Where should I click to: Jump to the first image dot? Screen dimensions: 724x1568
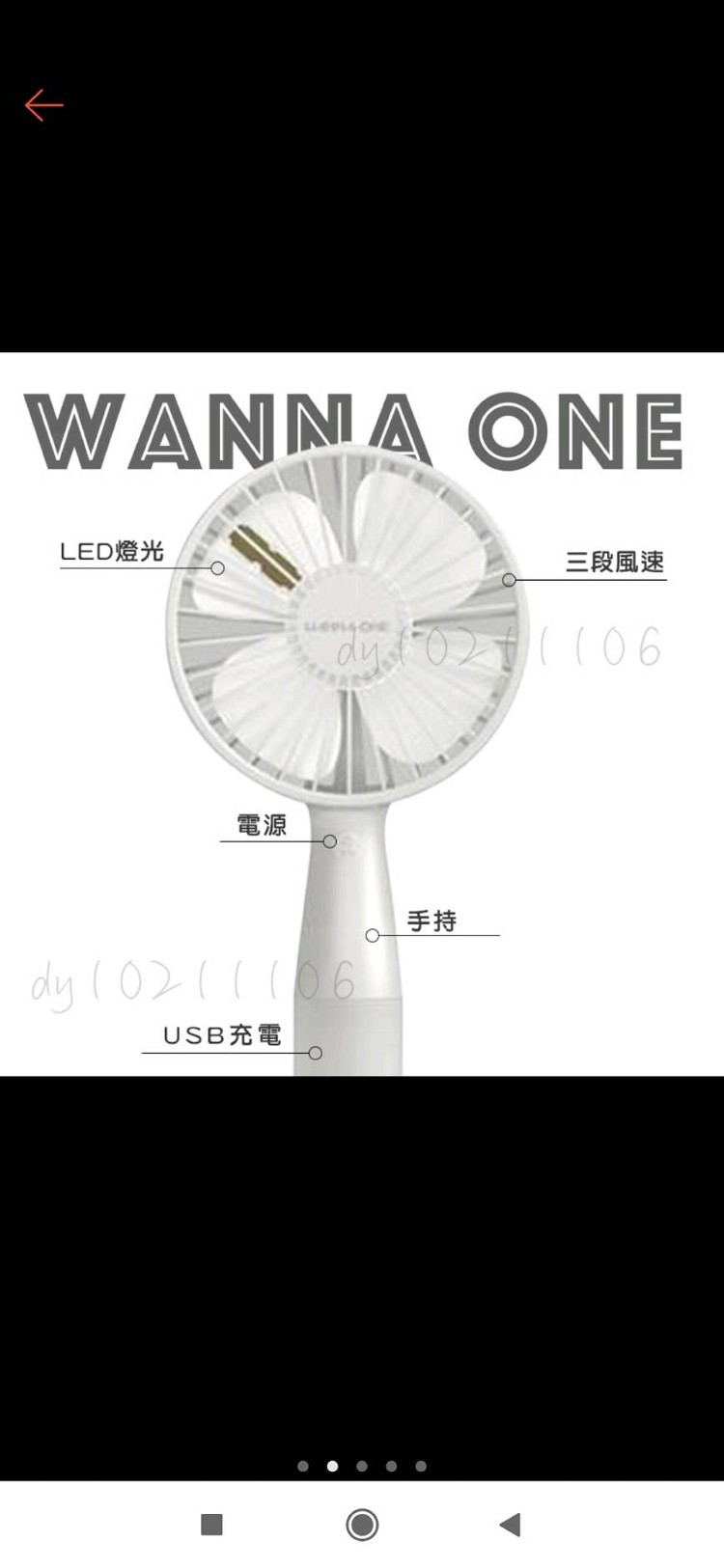(303, 1466)
